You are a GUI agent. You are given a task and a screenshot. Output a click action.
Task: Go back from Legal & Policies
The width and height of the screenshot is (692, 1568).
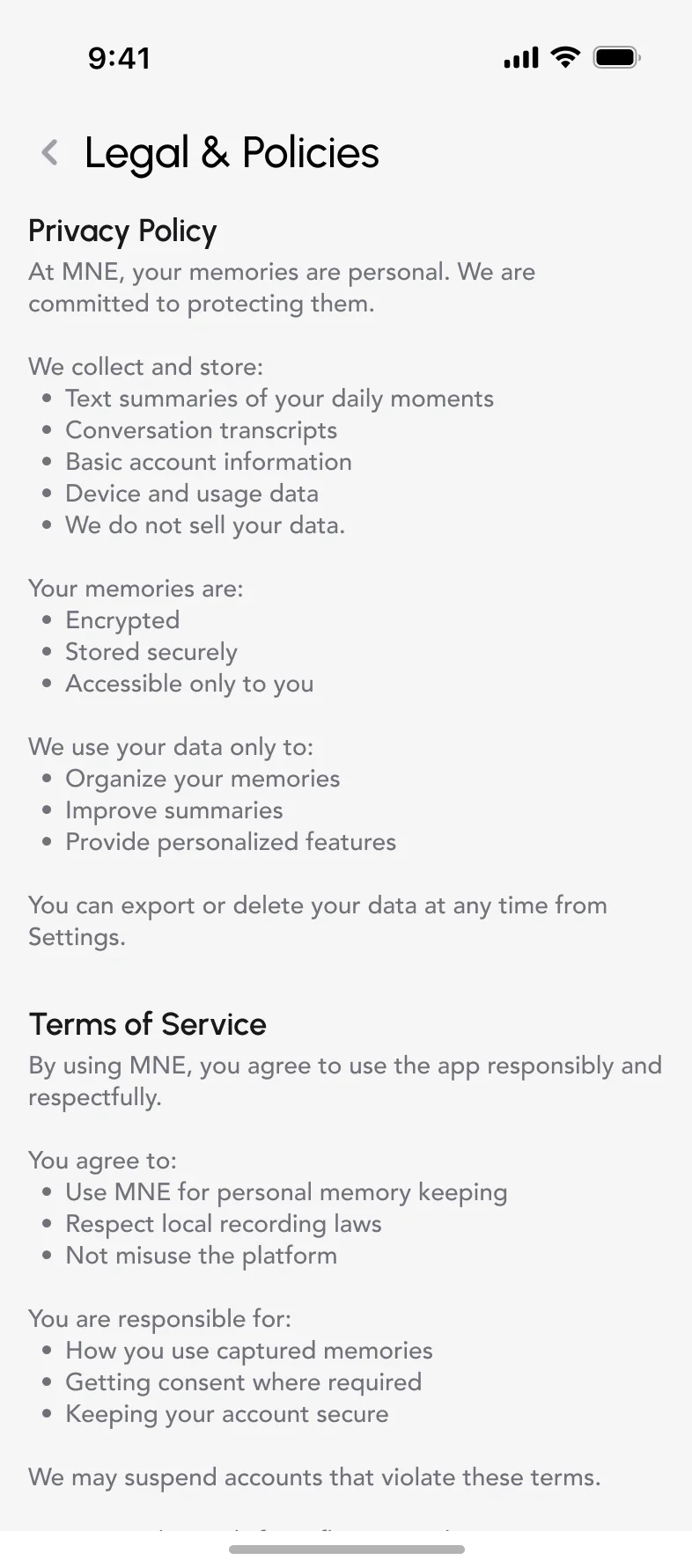tap(50, 152)
